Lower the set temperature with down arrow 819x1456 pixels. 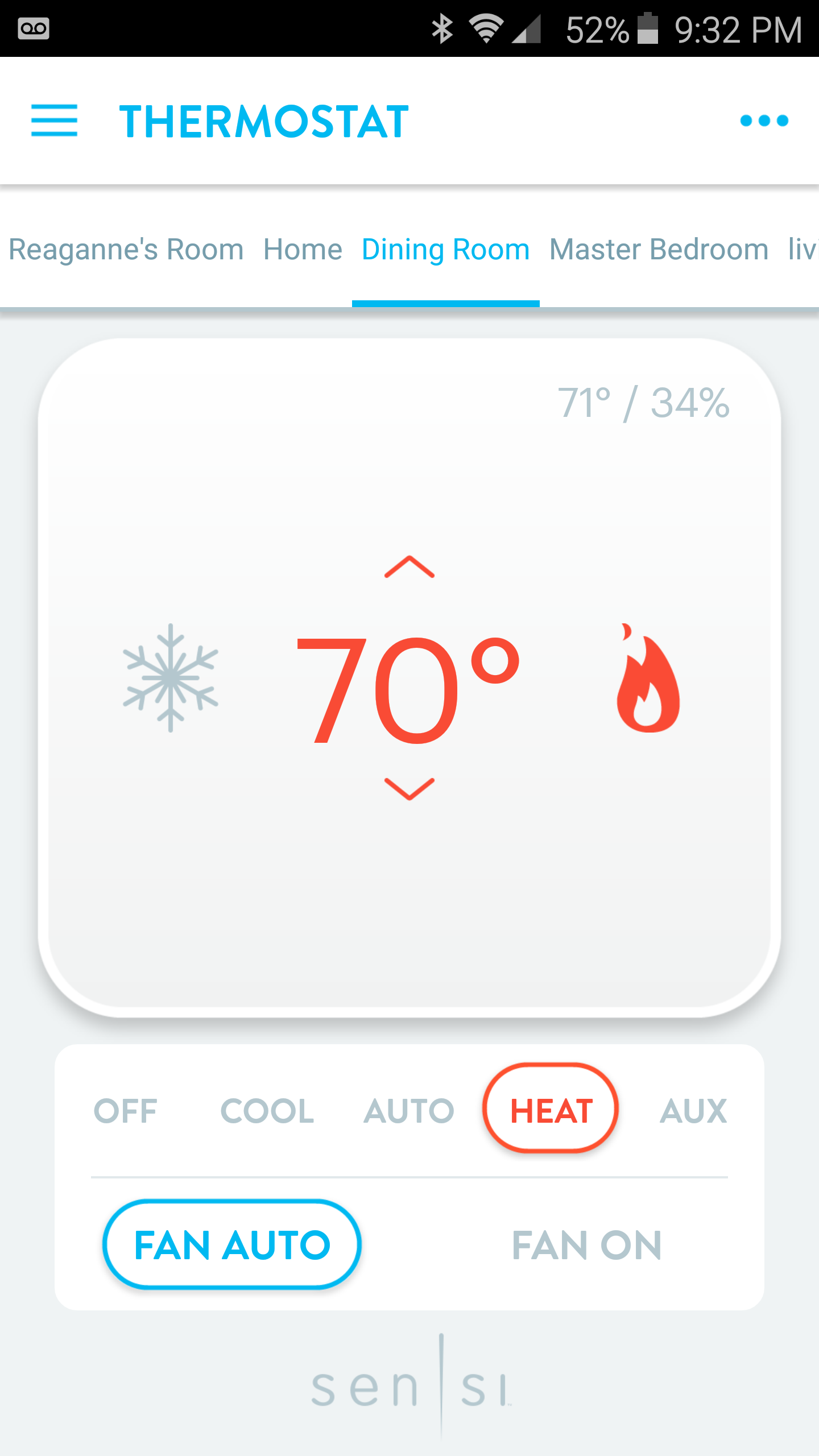(x=409, y=789)
